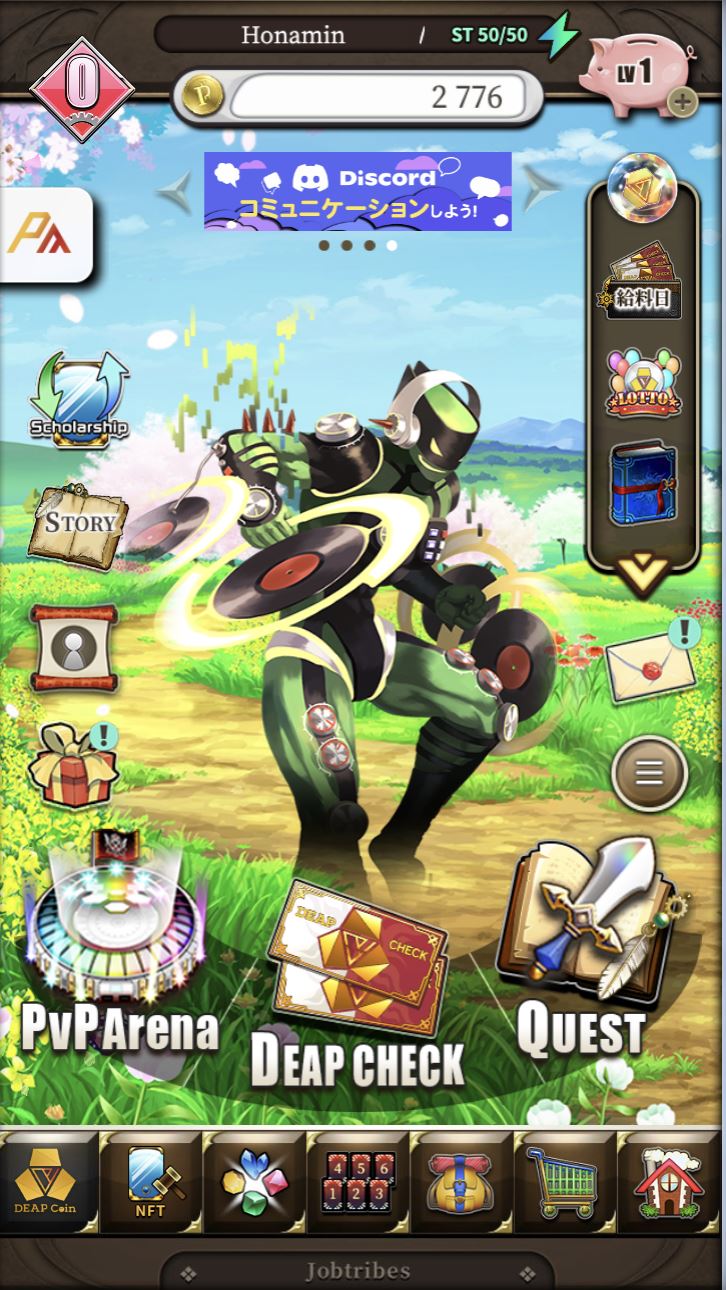Open the Lotto balloon icon
Screen dimensions: 726x1290
[x=644, y=383]
